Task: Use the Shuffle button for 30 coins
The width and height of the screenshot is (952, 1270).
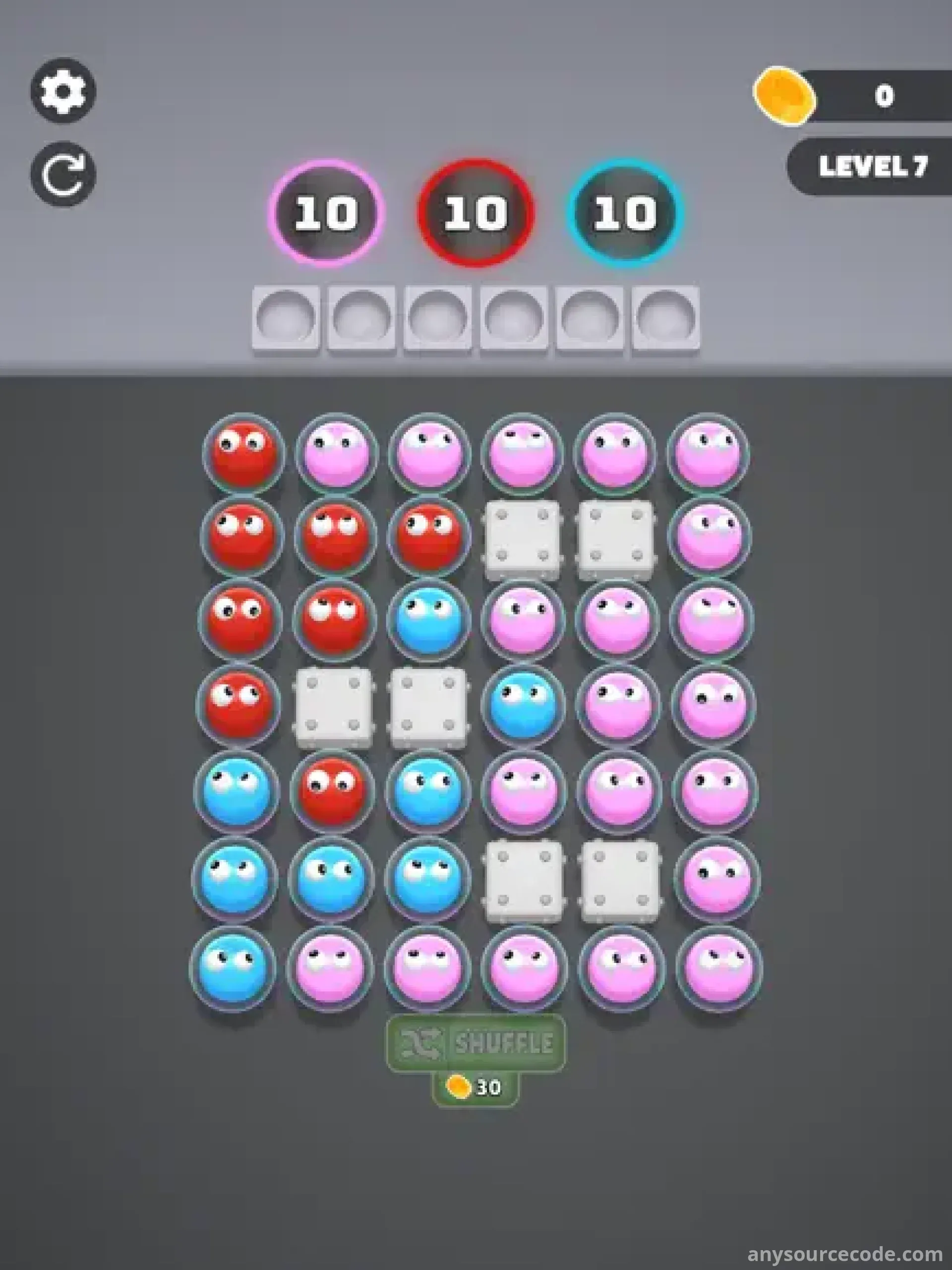Action: click(476, 1043)
